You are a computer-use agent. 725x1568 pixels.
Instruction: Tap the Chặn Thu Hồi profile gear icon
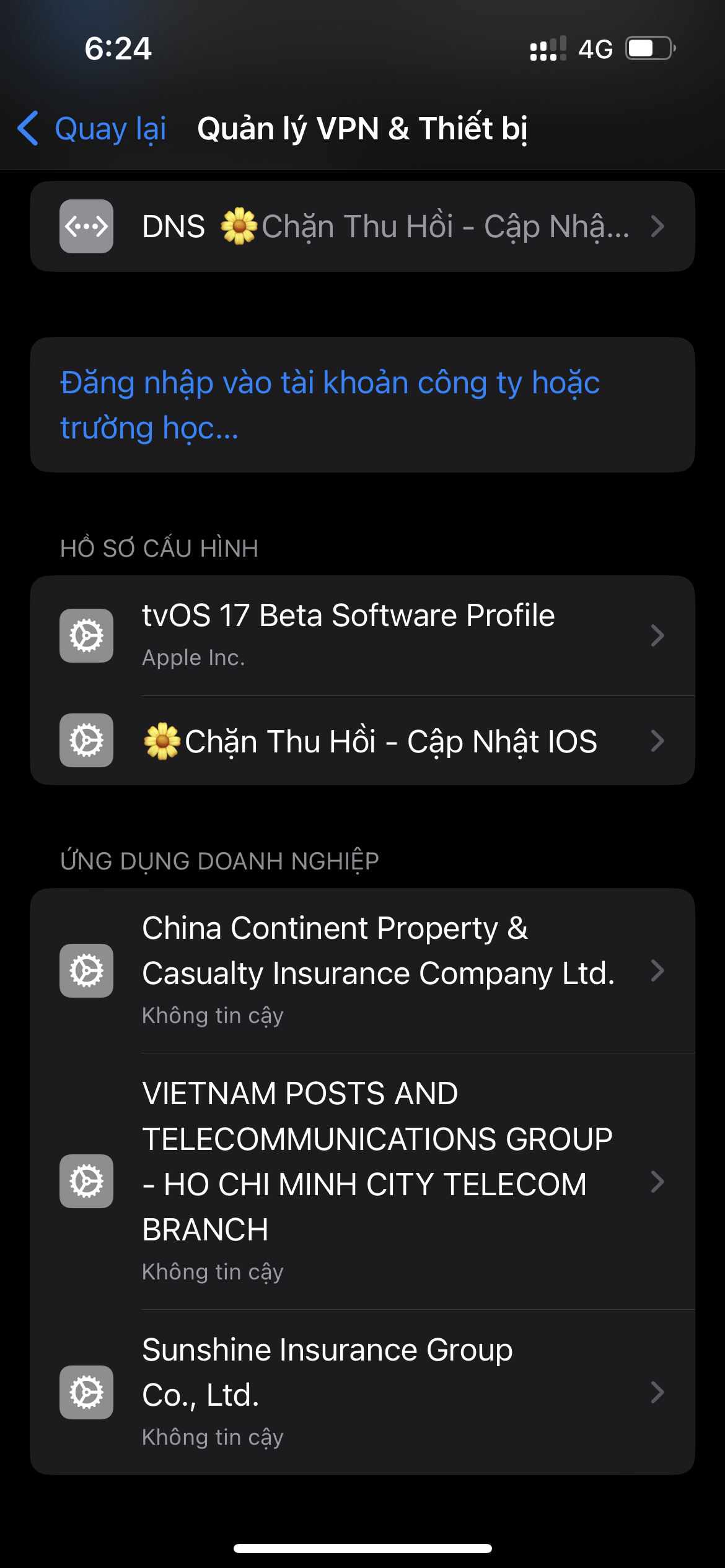pos(86,741)
